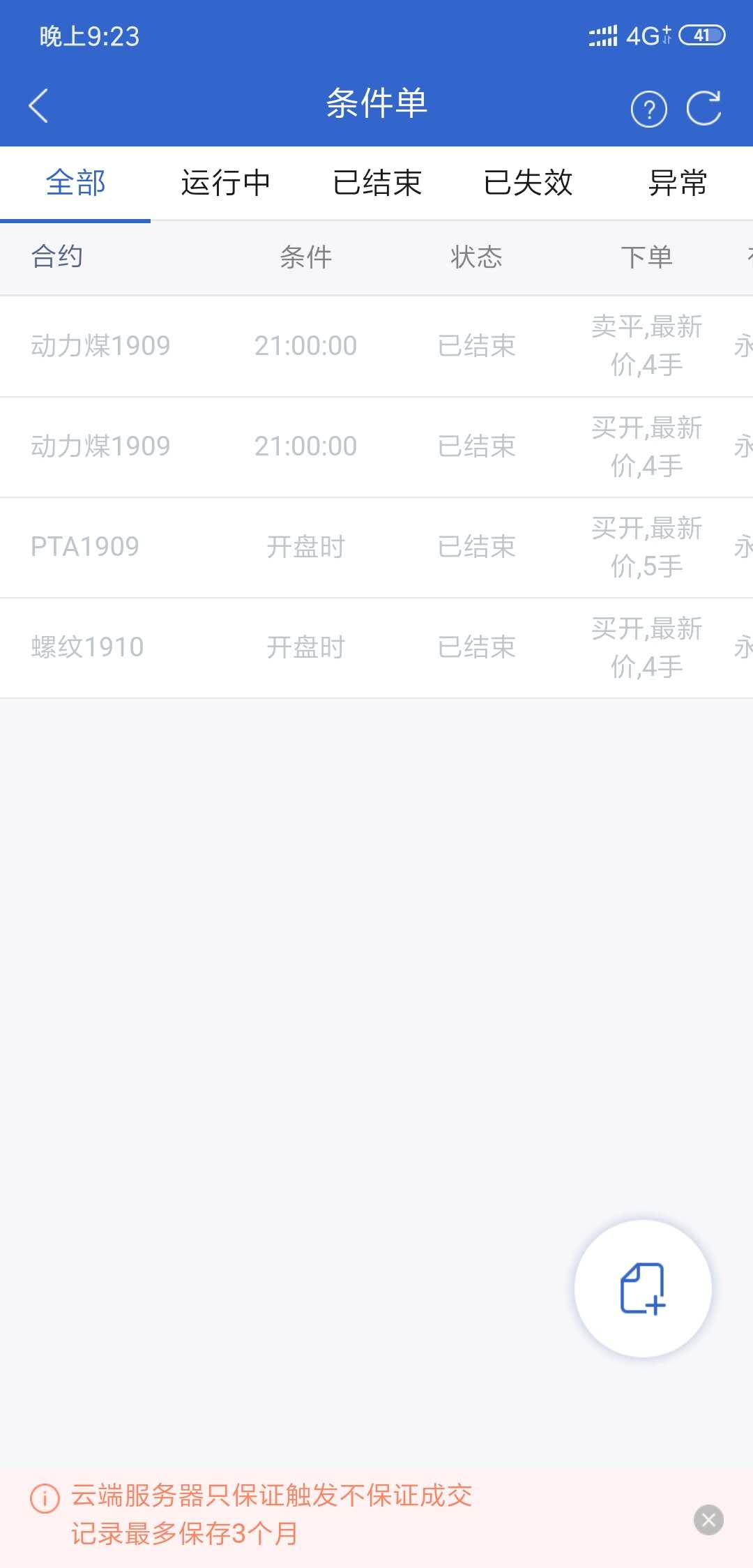Switch to the 运行中 tab
The height and width of the screenshot is (1568, 753).
pos(226,183)
